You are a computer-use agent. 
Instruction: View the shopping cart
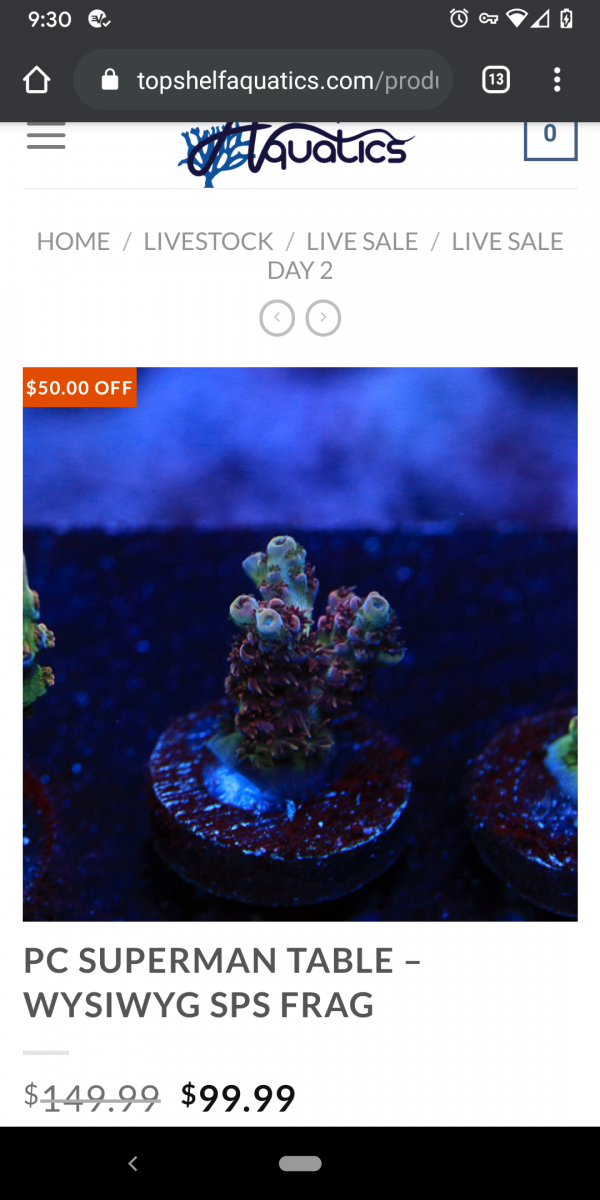click(x=550, y=137)
